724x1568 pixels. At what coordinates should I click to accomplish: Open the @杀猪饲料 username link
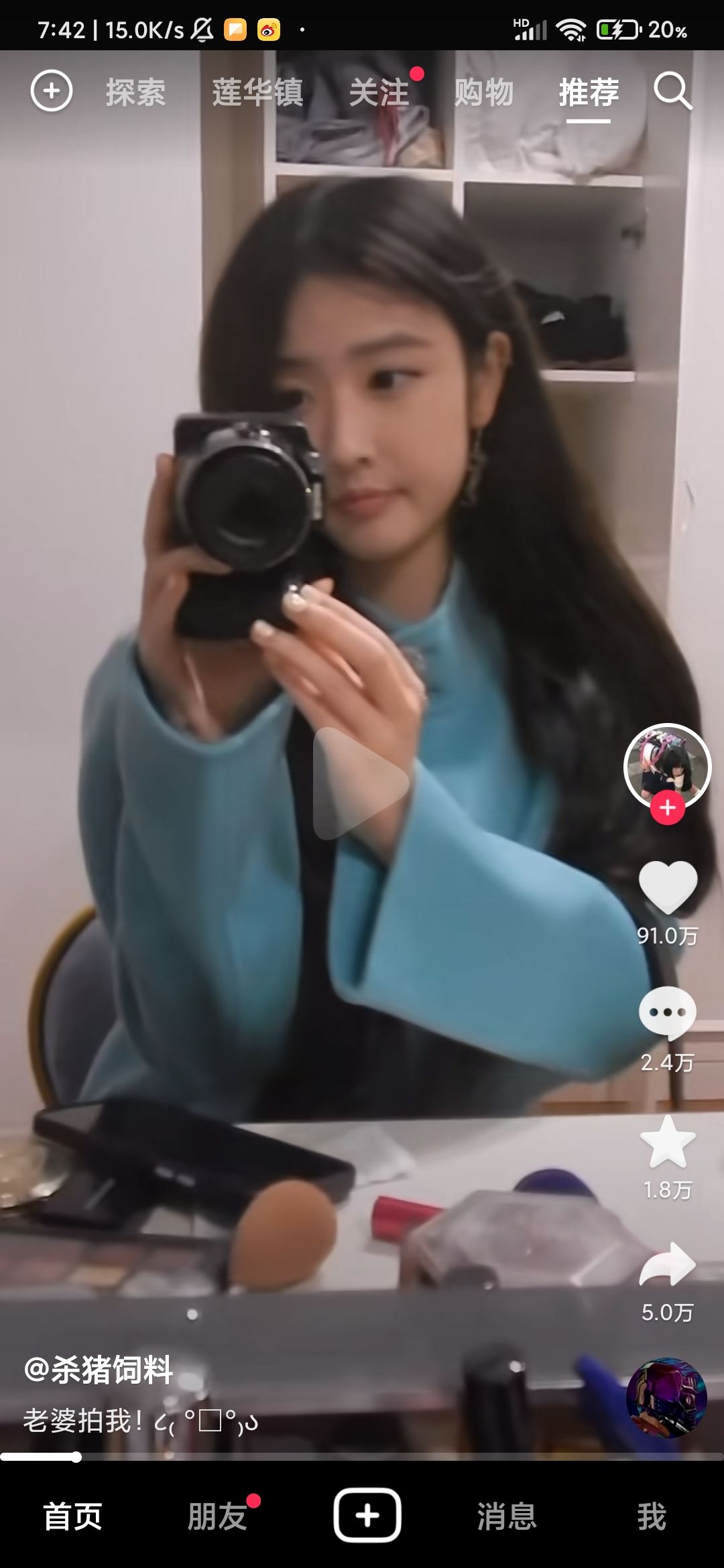pyautogui.click(x=99, y=1370)
